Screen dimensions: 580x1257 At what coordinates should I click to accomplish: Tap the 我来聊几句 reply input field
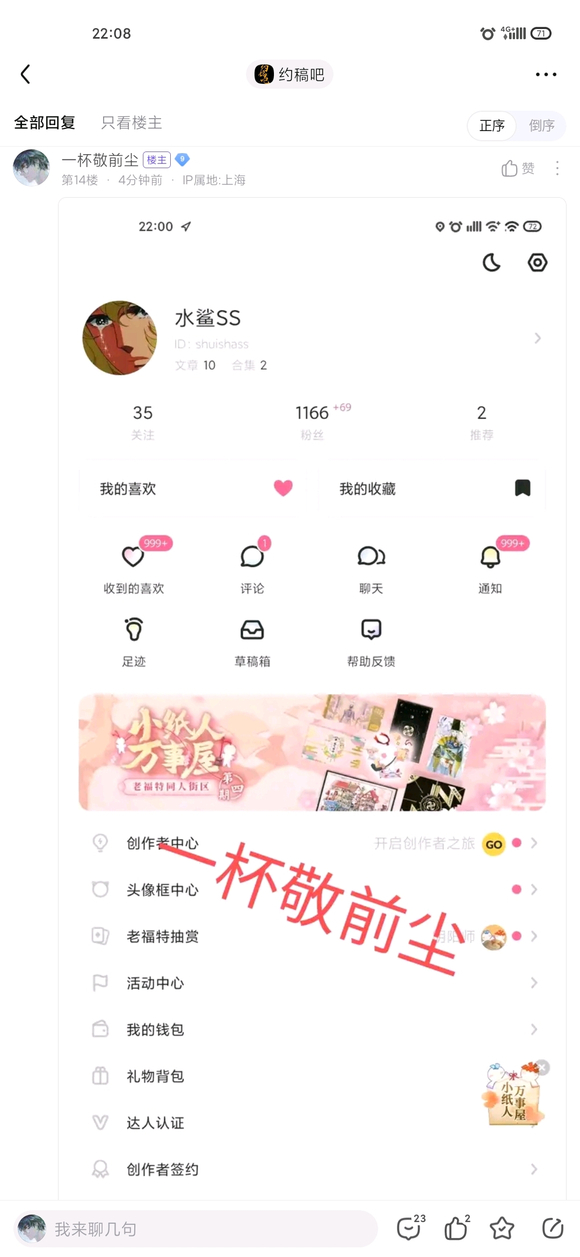(196, 1228)
